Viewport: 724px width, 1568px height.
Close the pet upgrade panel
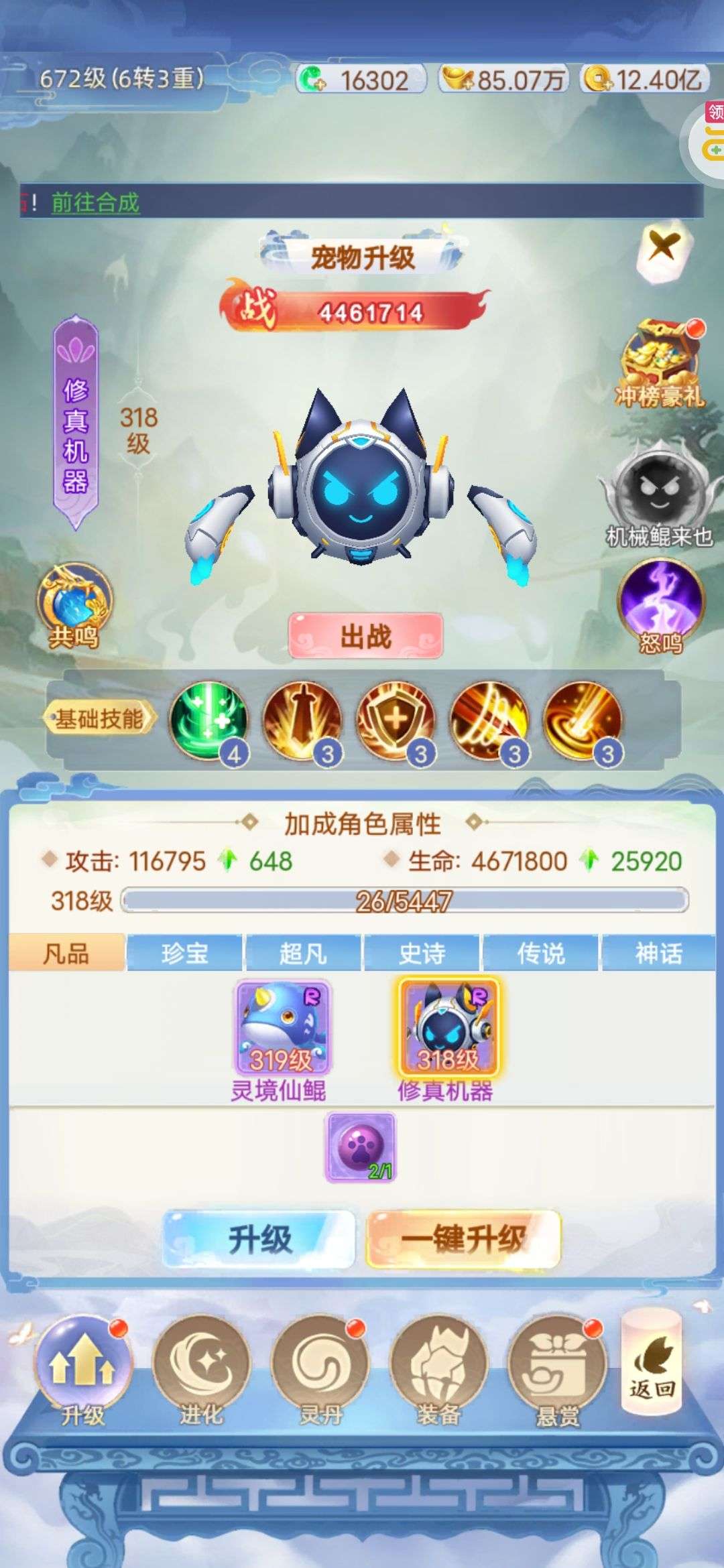pos(662,247)
